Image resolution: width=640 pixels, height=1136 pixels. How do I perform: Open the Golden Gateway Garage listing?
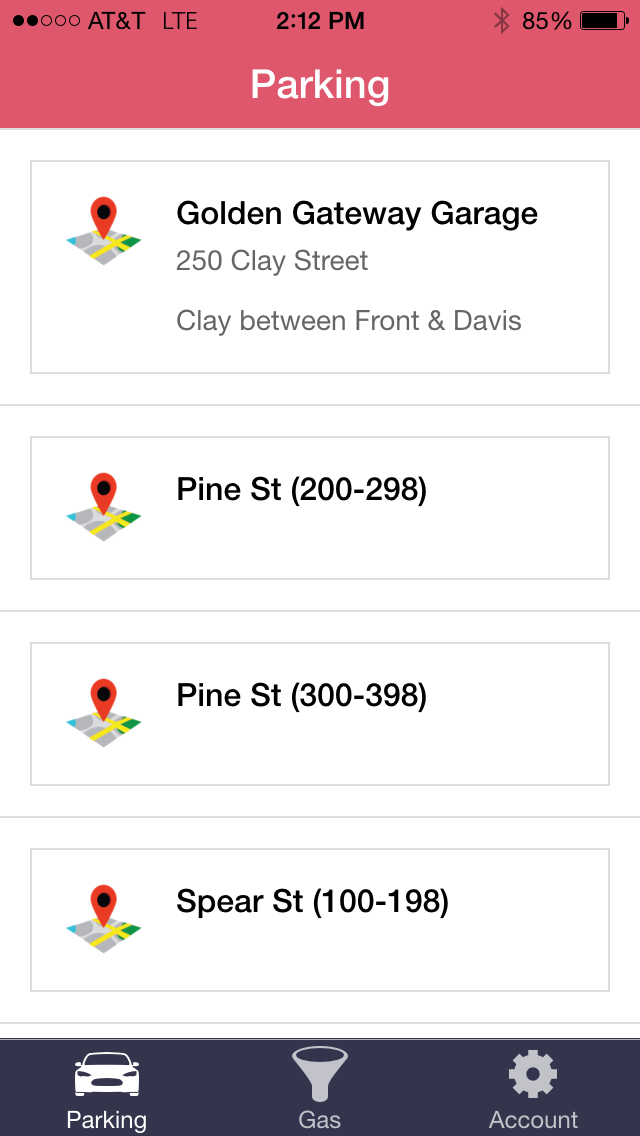320,267
